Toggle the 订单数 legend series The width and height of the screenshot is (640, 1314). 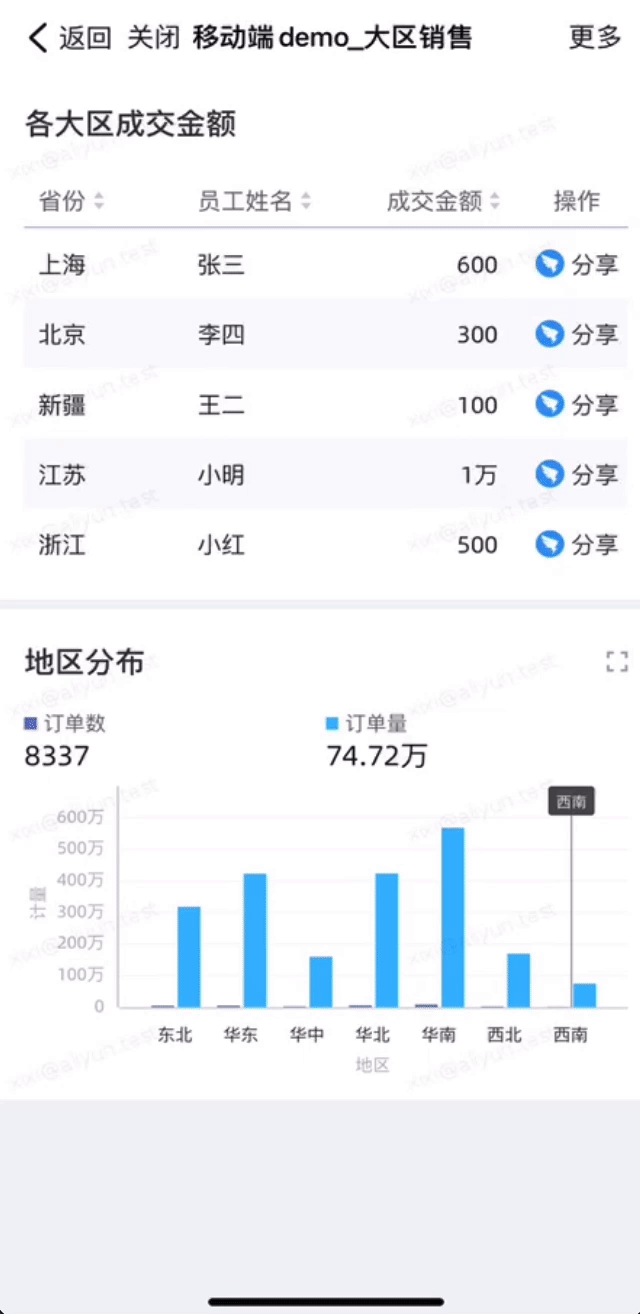pyautogui.click(x=65, y=723)
